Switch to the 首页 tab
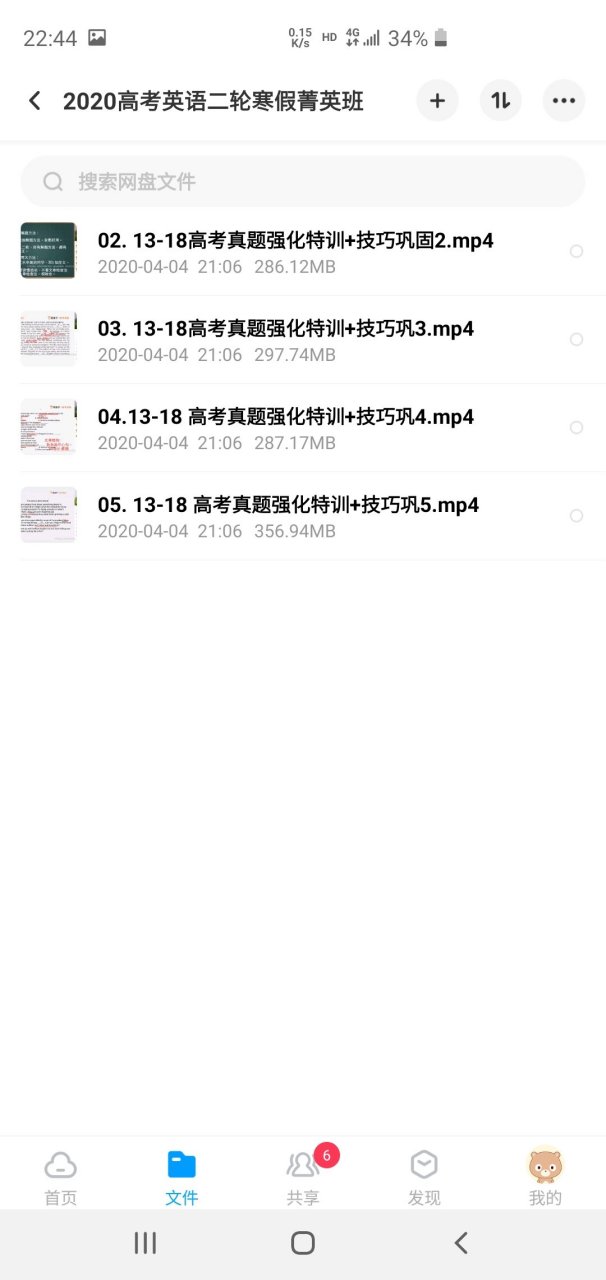 tap(60, 1176)
